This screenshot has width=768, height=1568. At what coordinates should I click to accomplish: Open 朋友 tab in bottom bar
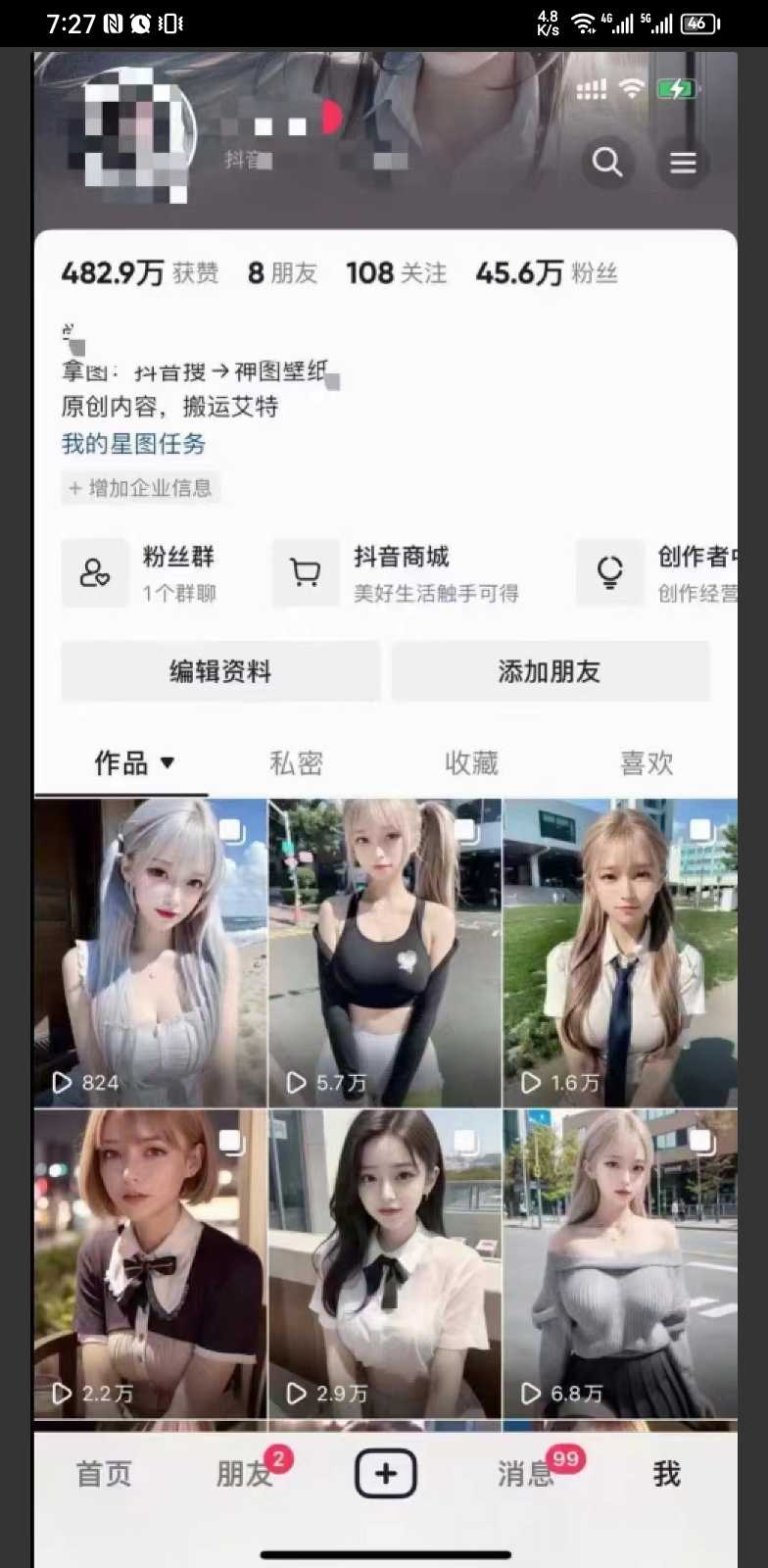245,1473
